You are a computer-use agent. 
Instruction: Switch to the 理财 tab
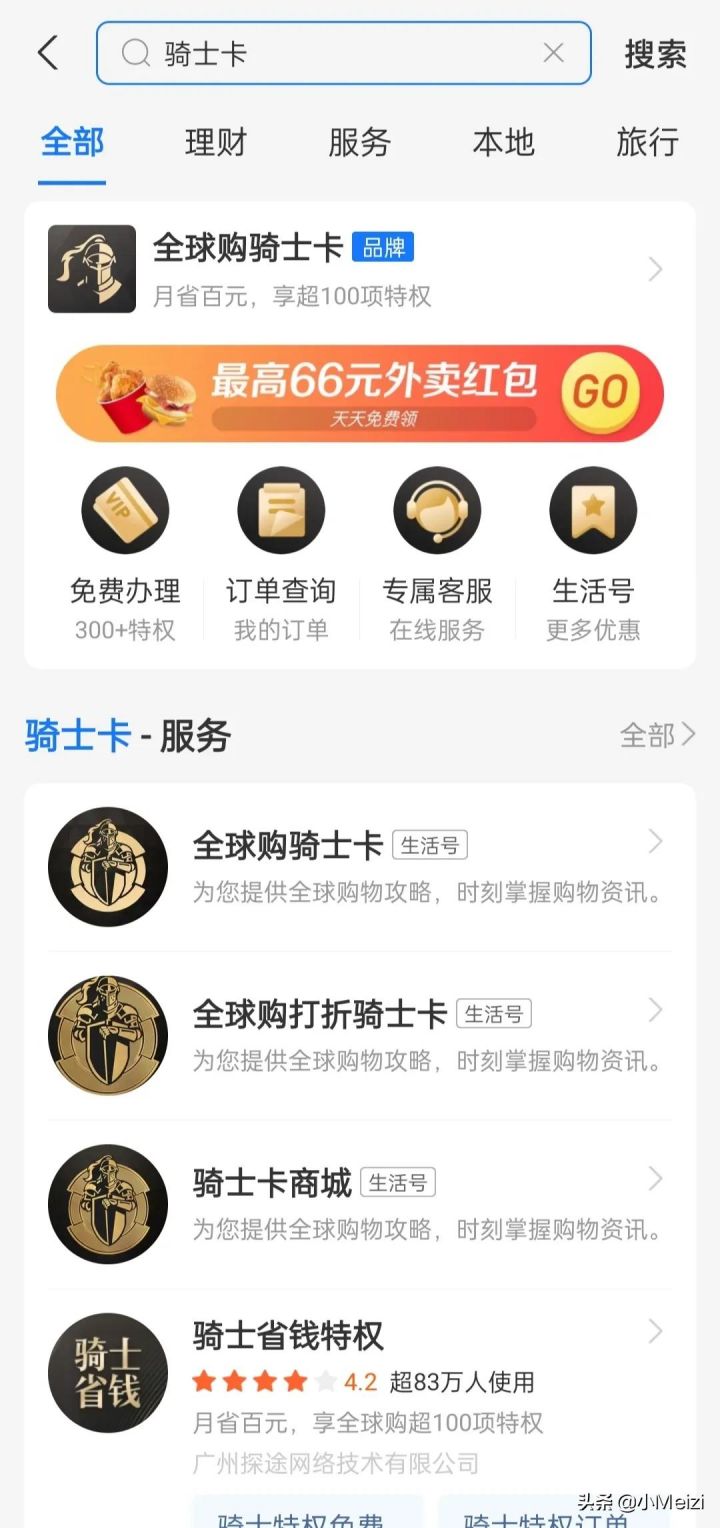tap(214, 144)
